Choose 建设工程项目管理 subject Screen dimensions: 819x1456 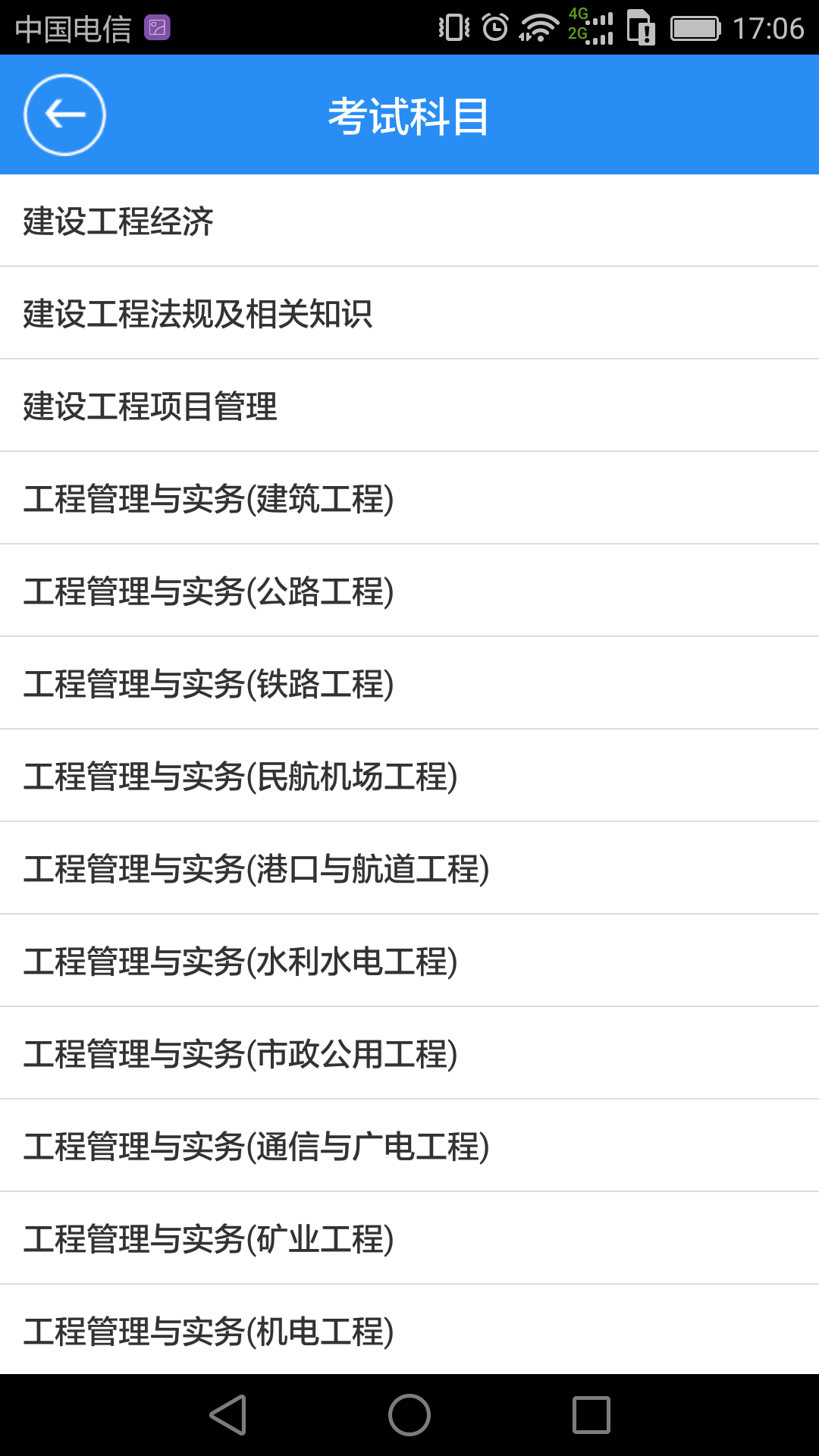[x=409, y=406]
